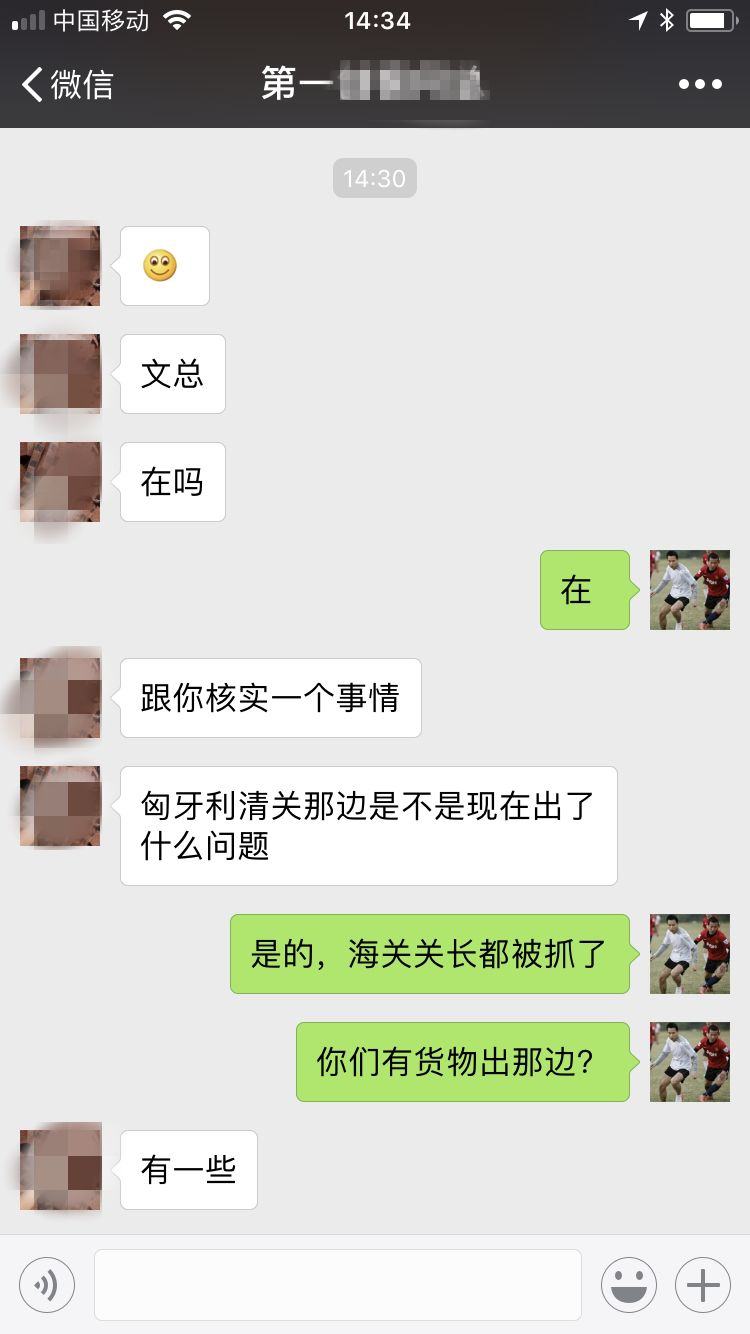Tap the contact's avatar beside 文总
The width and height of the screenshot is (750, 1334).
pos(60,374)
